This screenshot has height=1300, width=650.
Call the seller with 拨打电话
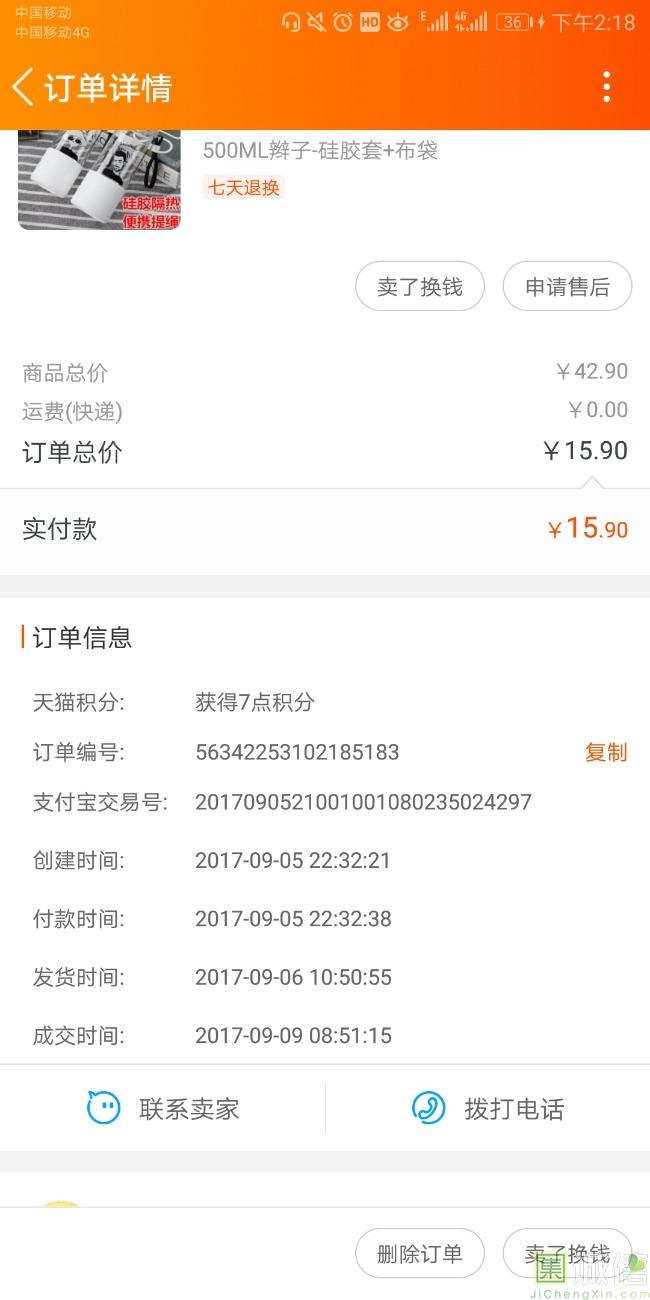tap(488, 1108)
